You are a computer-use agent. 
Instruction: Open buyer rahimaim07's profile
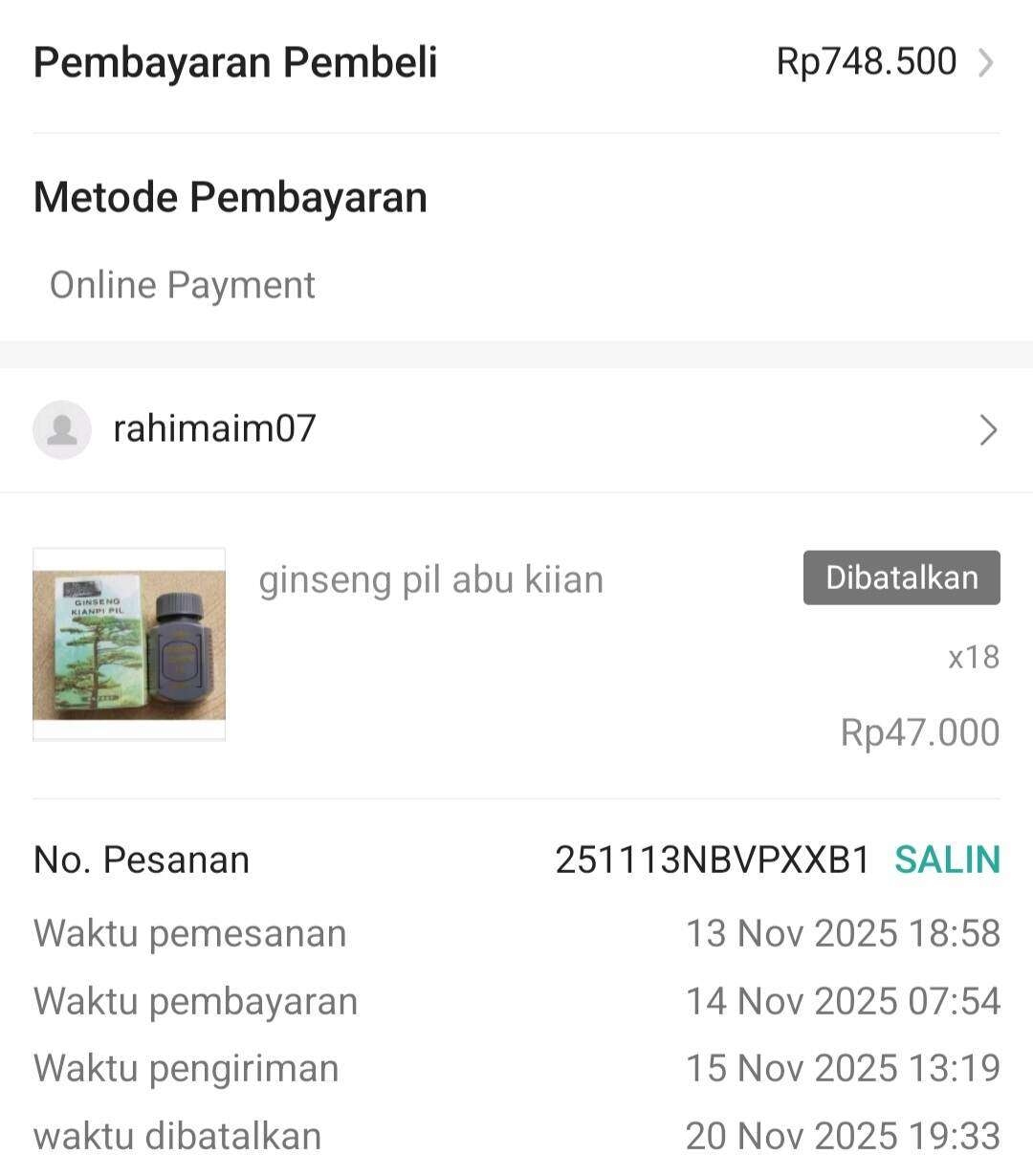[214, 429]
